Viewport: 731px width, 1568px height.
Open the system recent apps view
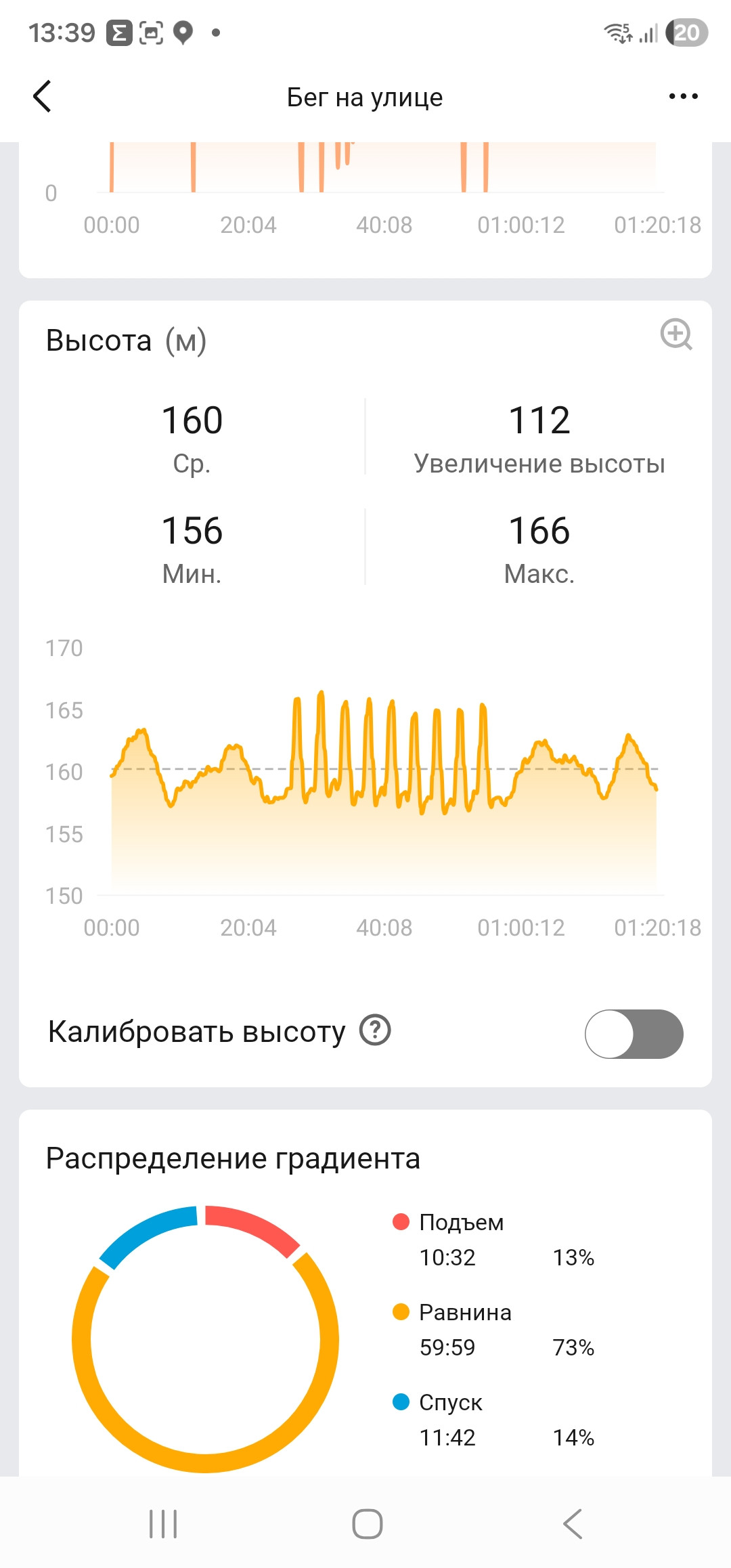(x=163, y=1524)
